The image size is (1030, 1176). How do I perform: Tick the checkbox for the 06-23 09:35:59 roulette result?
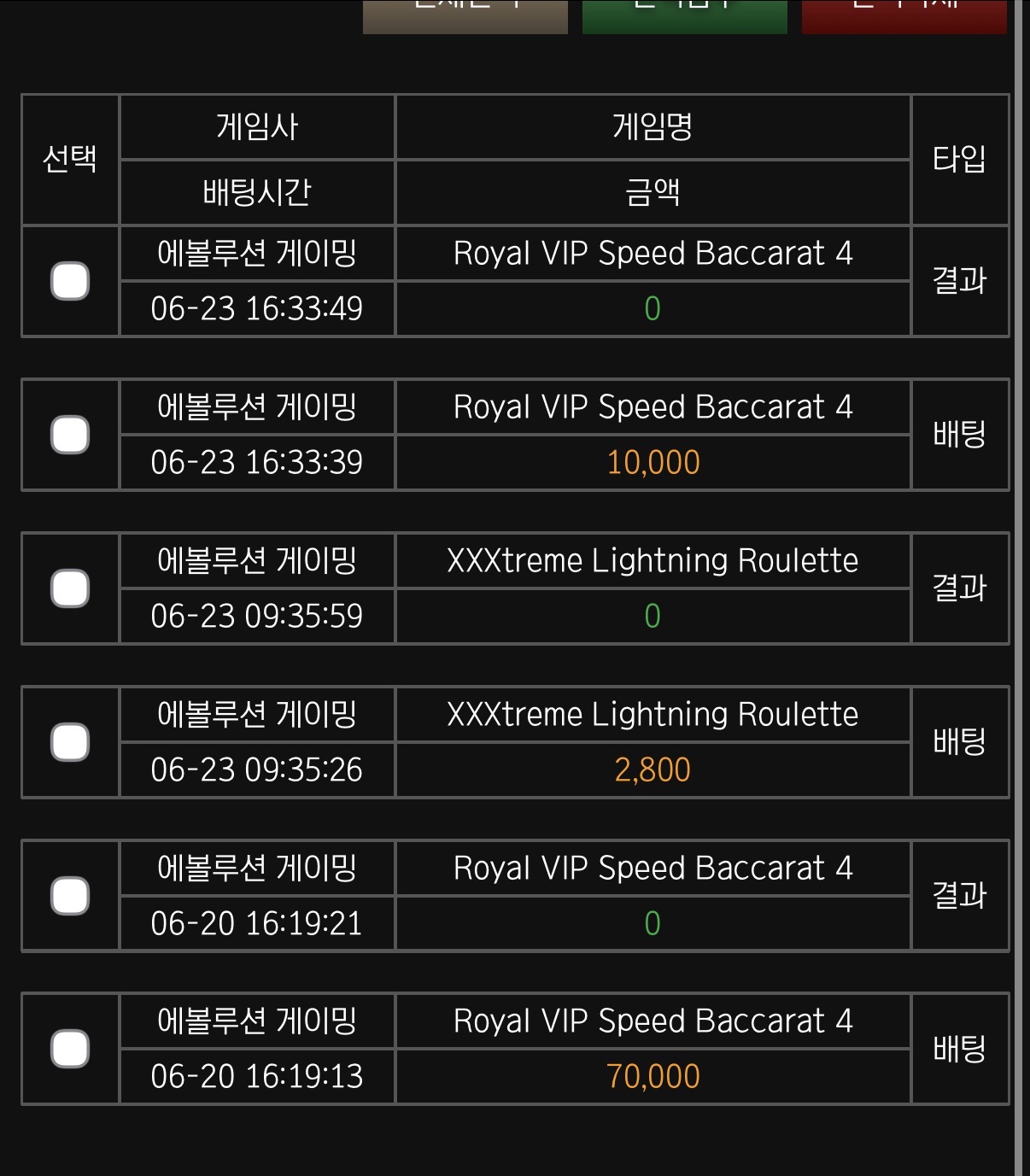(x=70, y=588)
